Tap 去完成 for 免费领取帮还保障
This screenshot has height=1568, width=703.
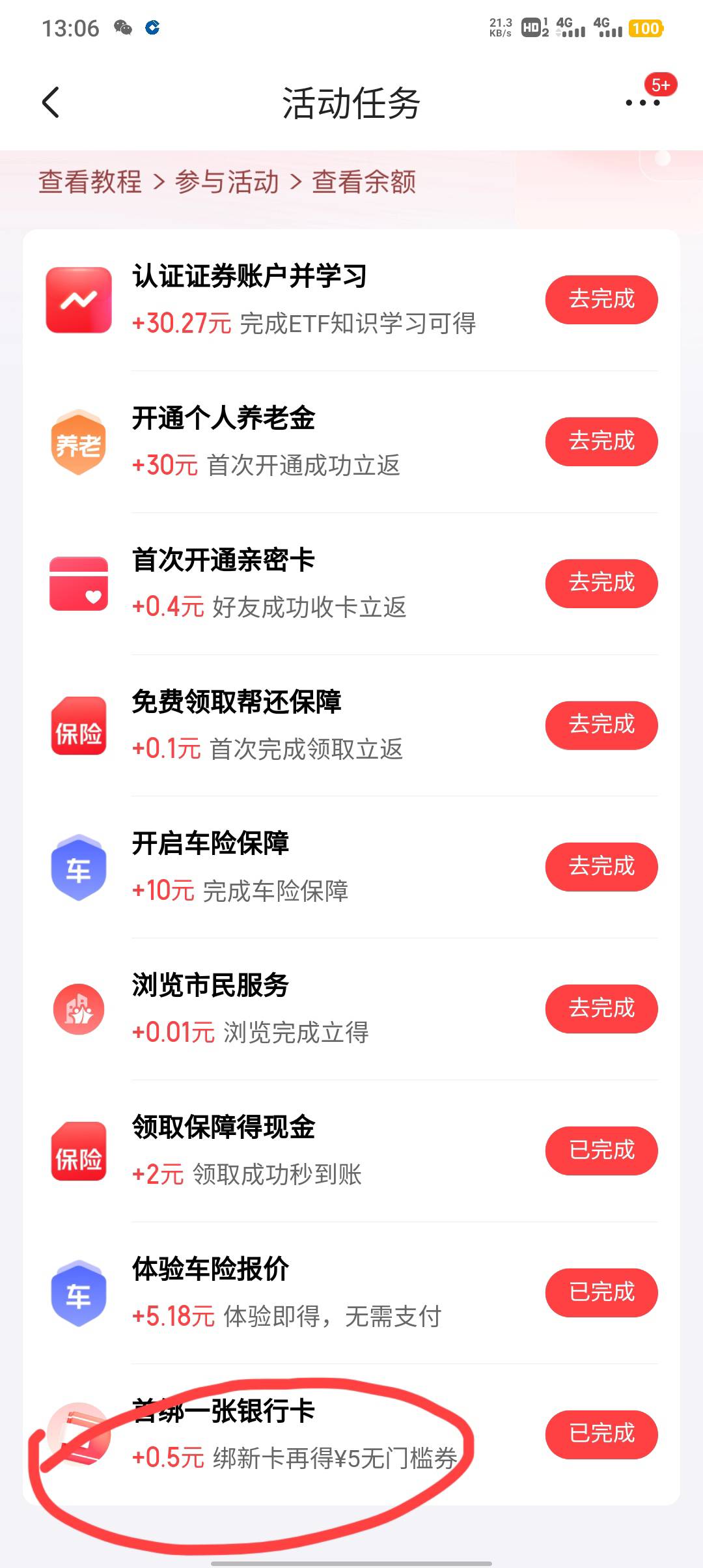point(601,725)
